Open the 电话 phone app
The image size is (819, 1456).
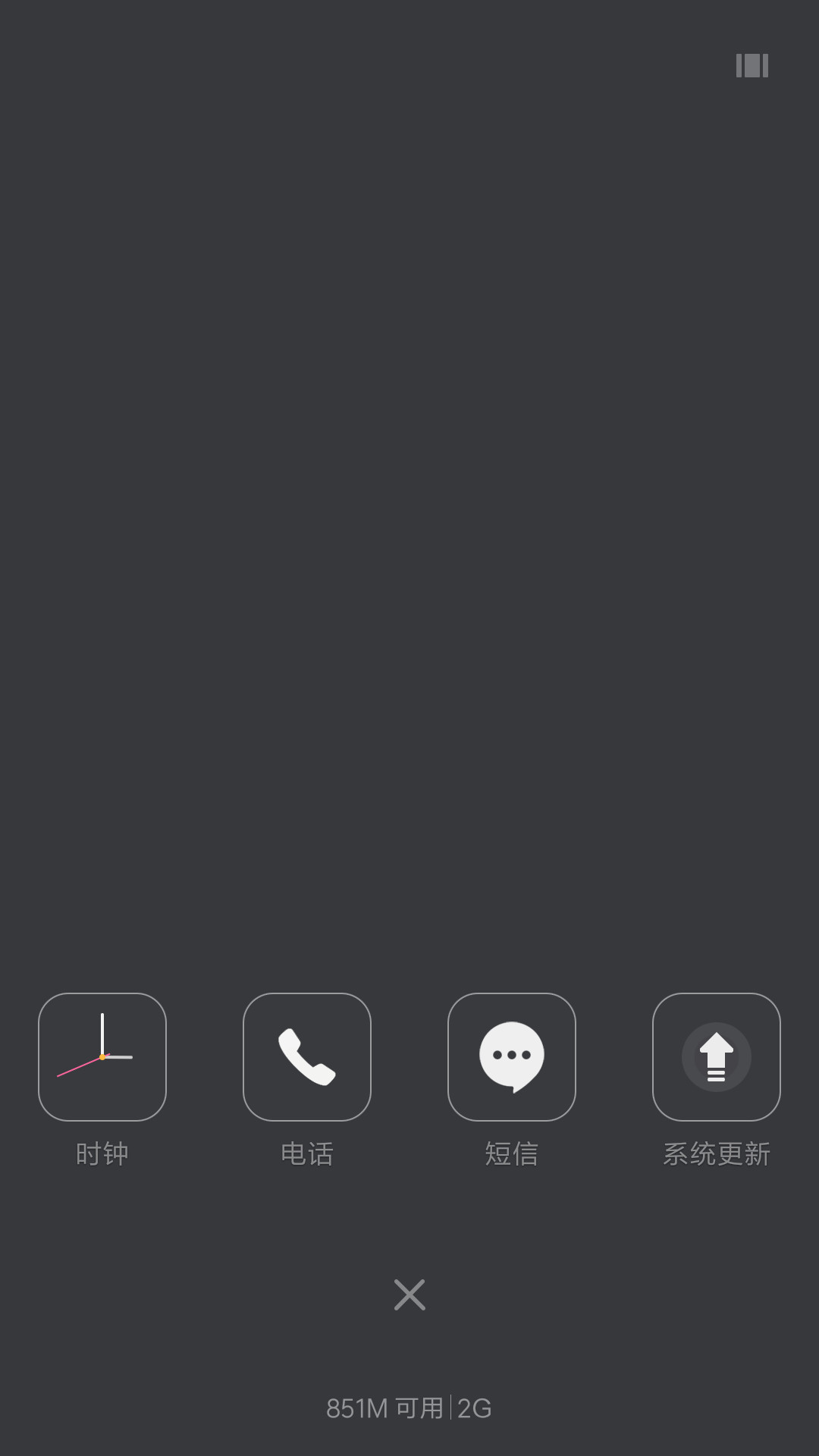point(307,1056)
